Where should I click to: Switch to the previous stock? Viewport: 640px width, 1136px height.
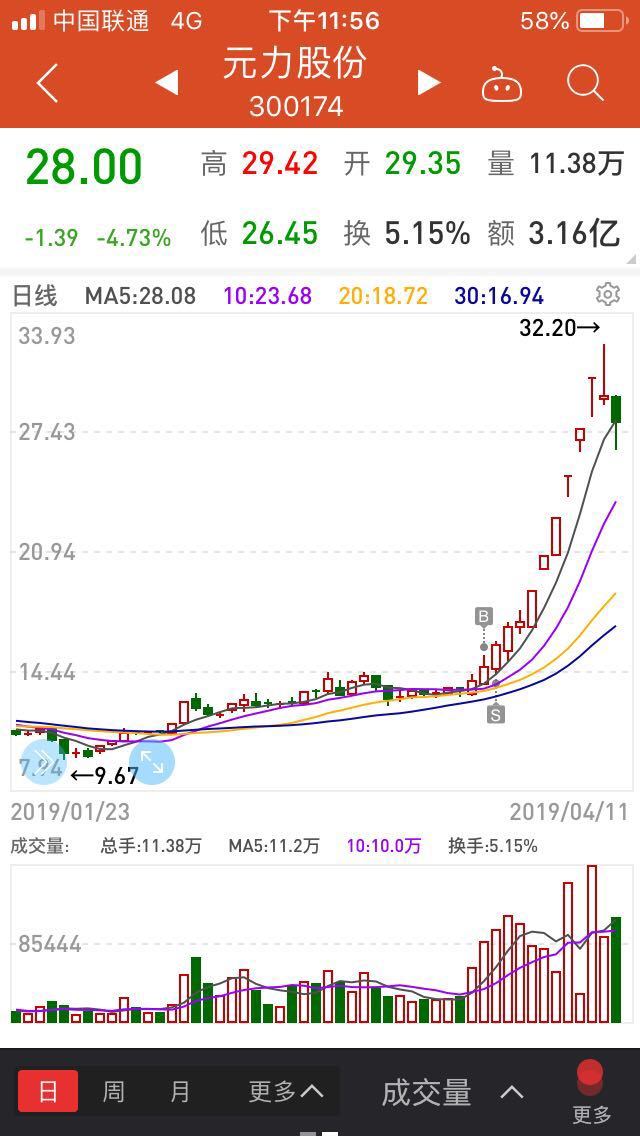tap(167, 83)
